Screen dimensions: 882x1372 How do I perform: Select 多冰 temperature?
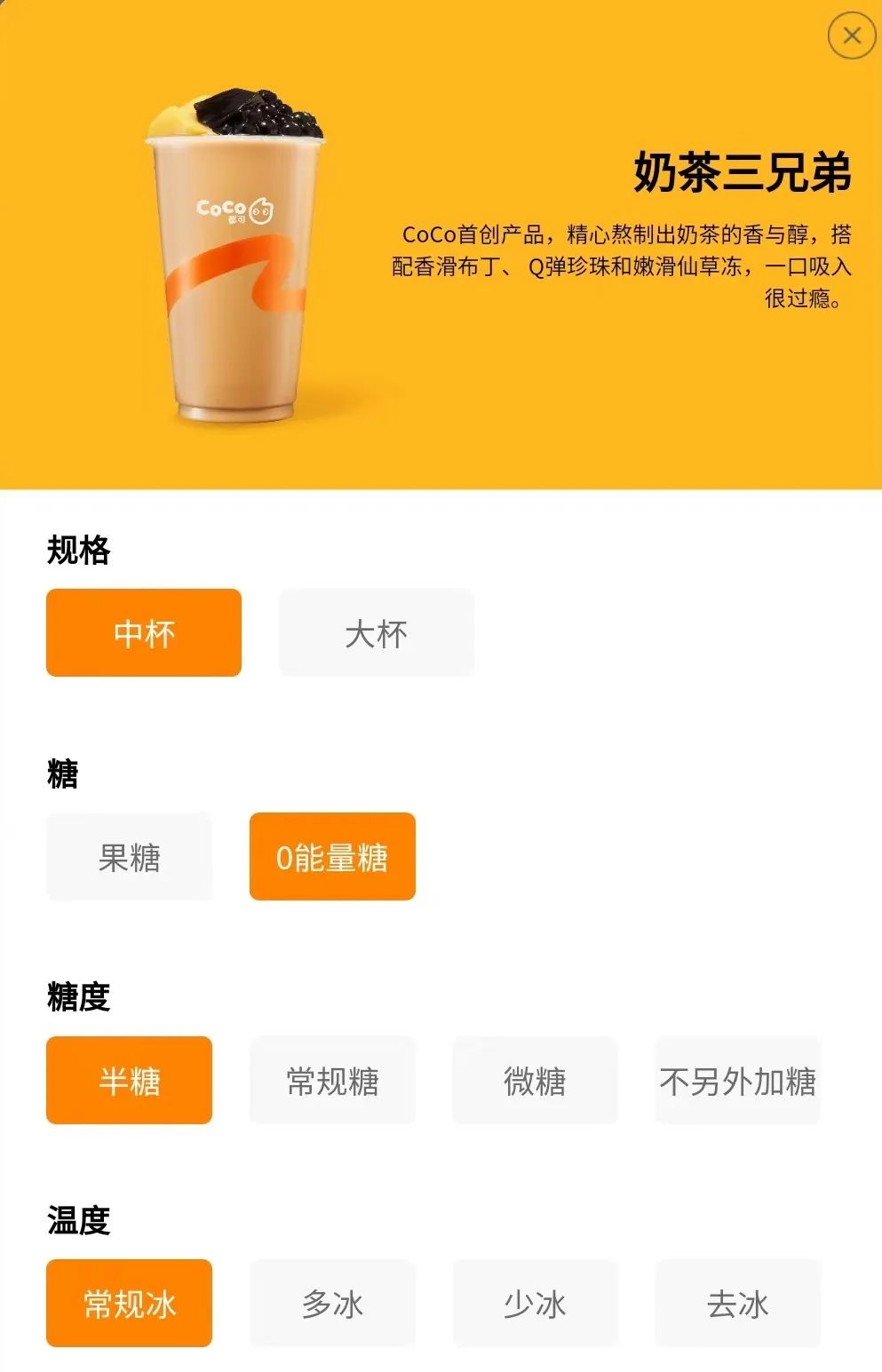coord(332,1304)
